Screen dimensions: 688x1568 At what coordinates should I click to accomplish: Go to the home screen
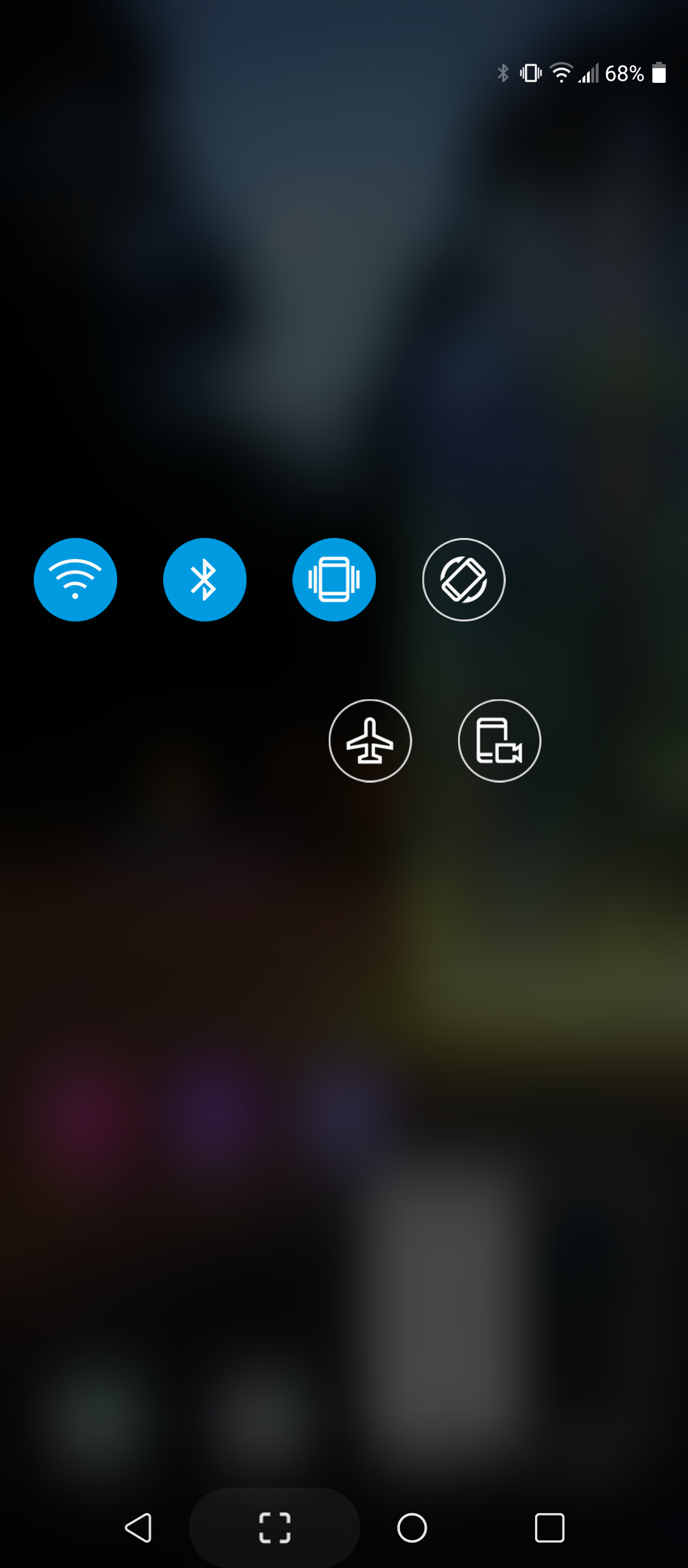[x=412, y=1528]
